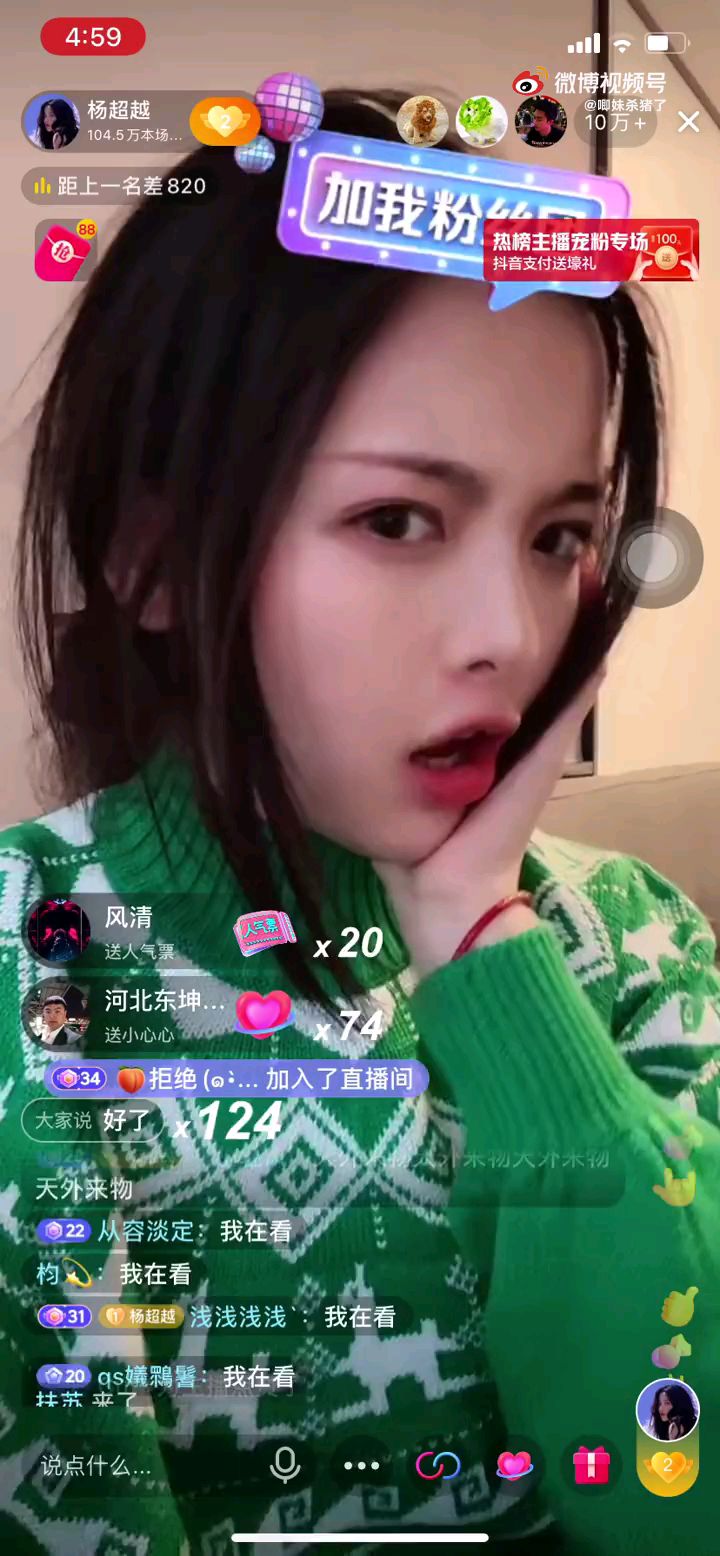Open viewer list via 10万+ count
Viewport: 720px width, 1556px height.
pyautogui.click(x=613, y=120)
